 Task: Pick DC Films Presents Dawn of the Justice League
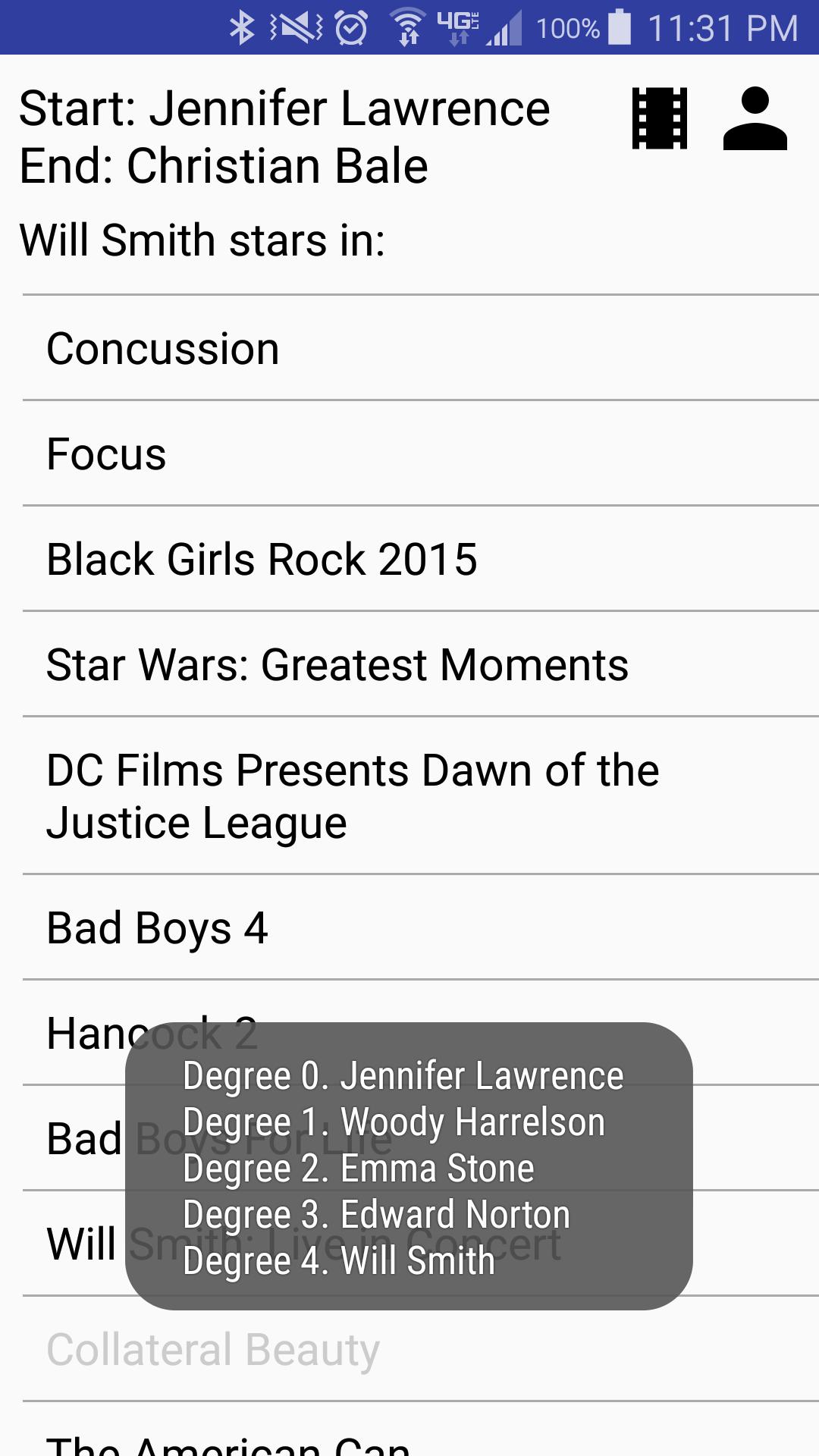[353, 796]
